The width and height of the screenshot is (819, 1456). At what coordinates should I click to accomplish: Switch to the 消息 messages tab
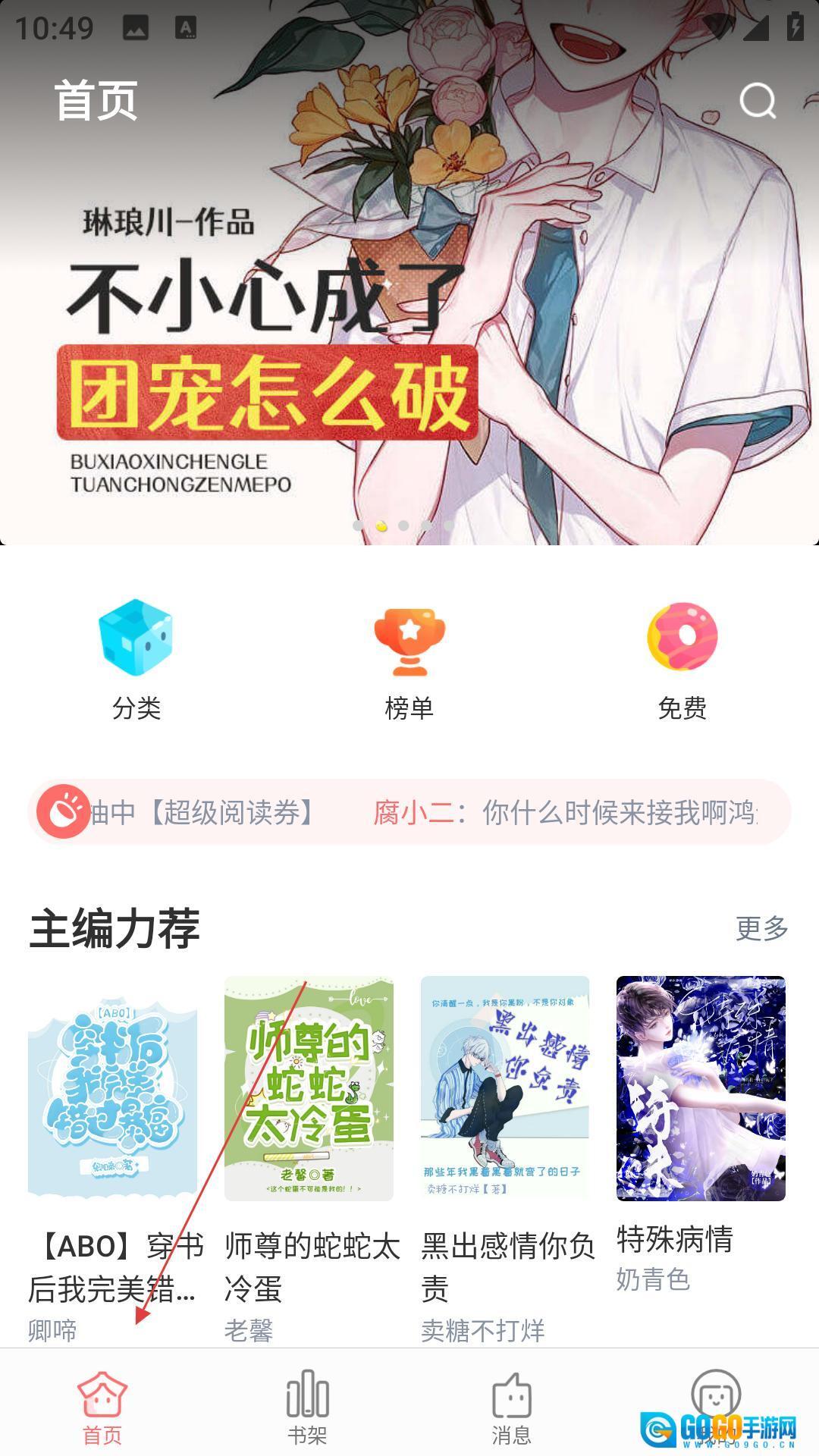point(512,1408)
